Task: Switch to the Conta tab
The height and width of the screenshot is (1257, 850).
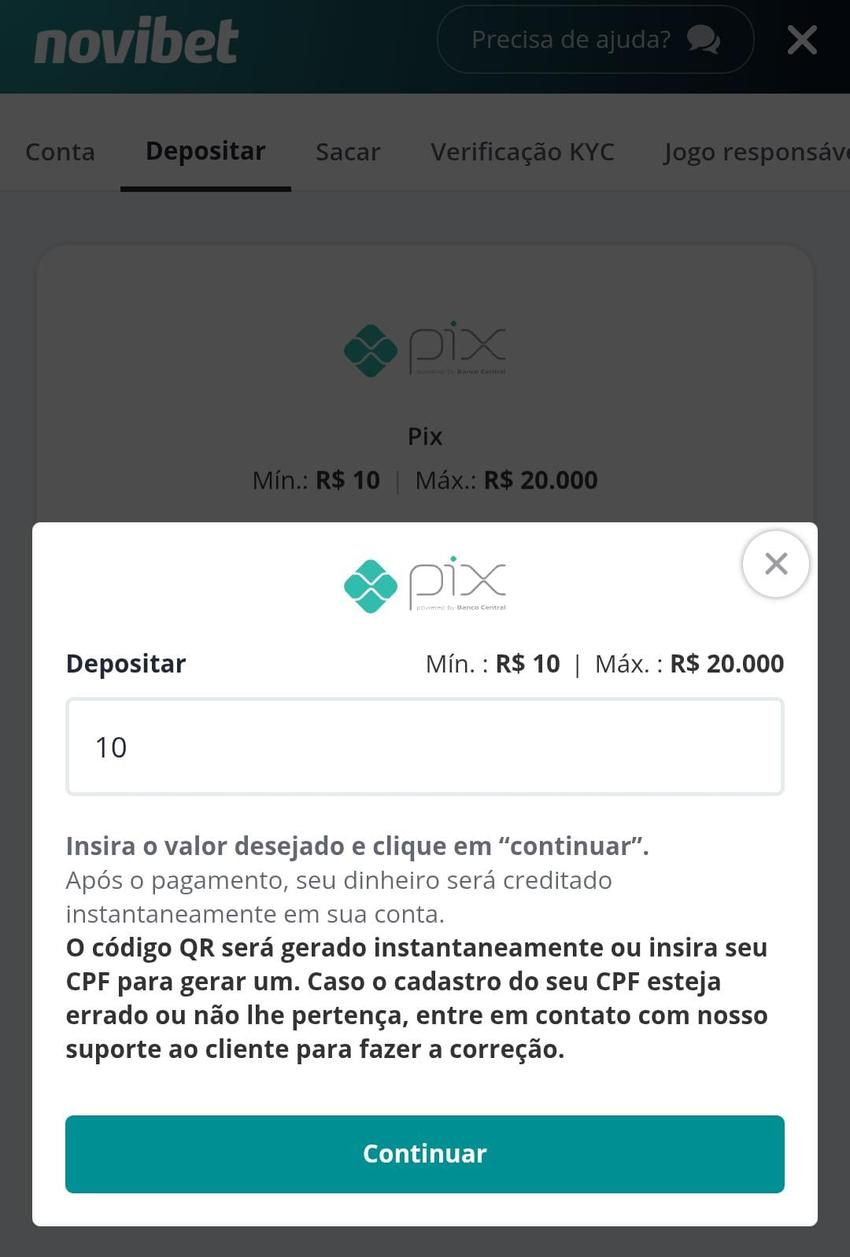Action: click(59, 151)
